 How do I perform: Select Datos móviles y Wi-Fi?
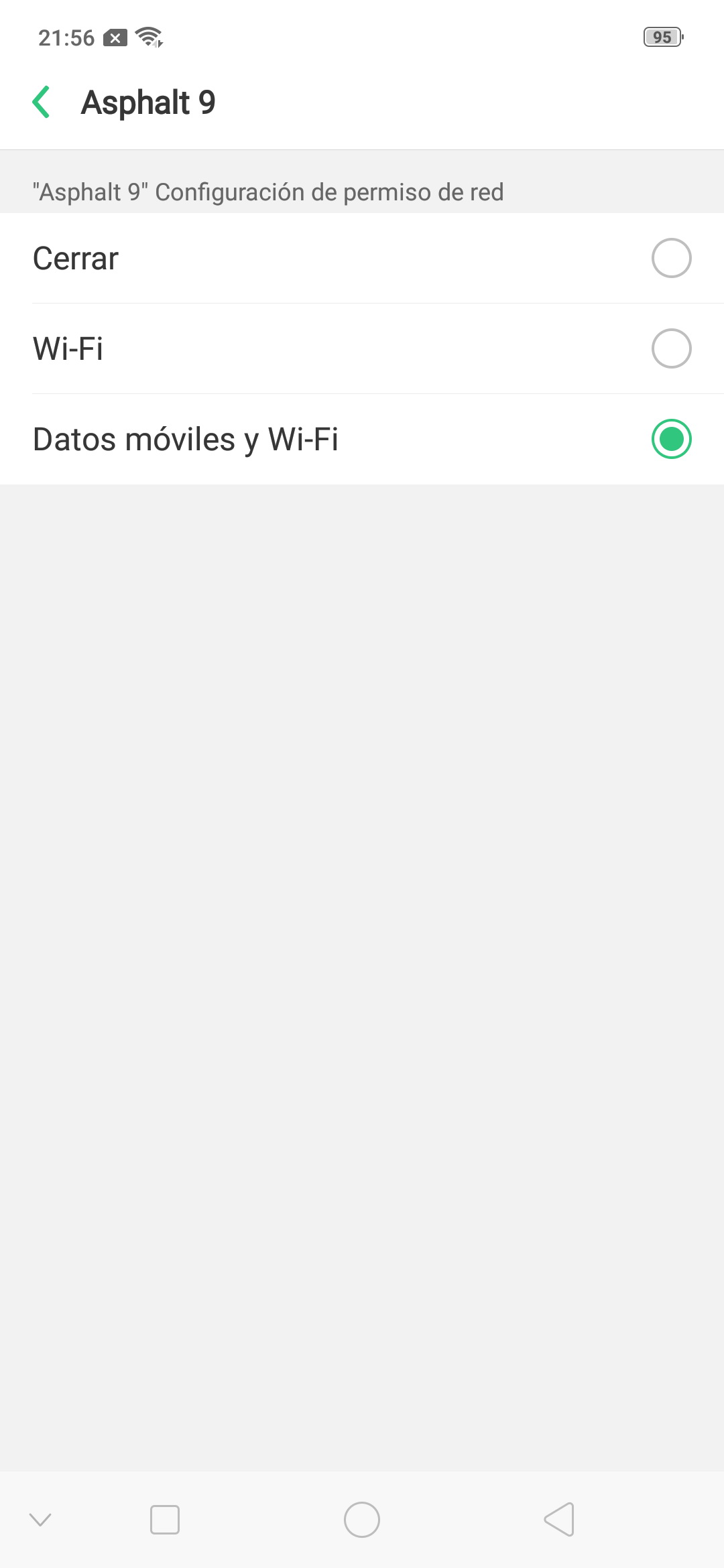click(x=362, y=439)
